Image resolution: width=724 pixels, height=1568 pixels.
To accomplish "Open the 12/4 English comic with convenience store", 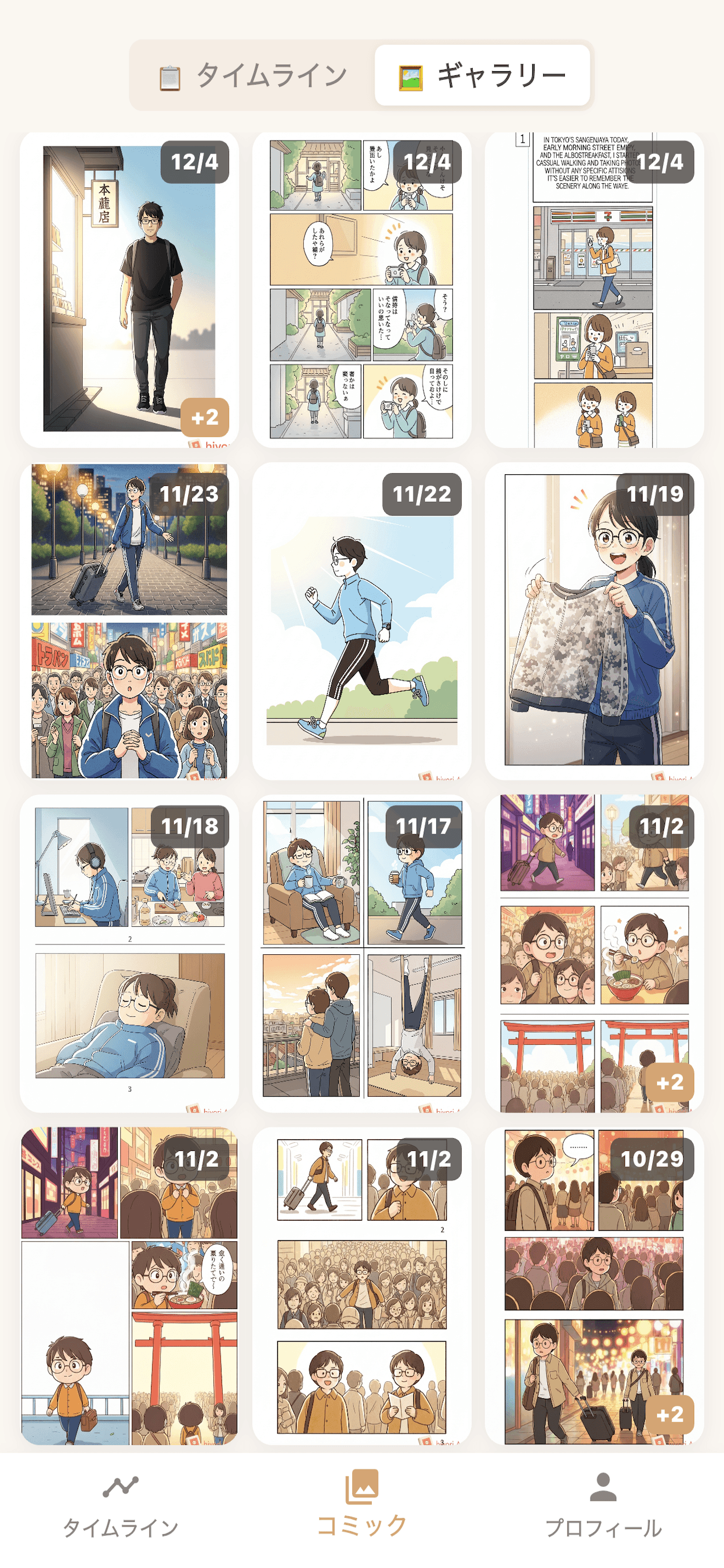I will [594, 290].
